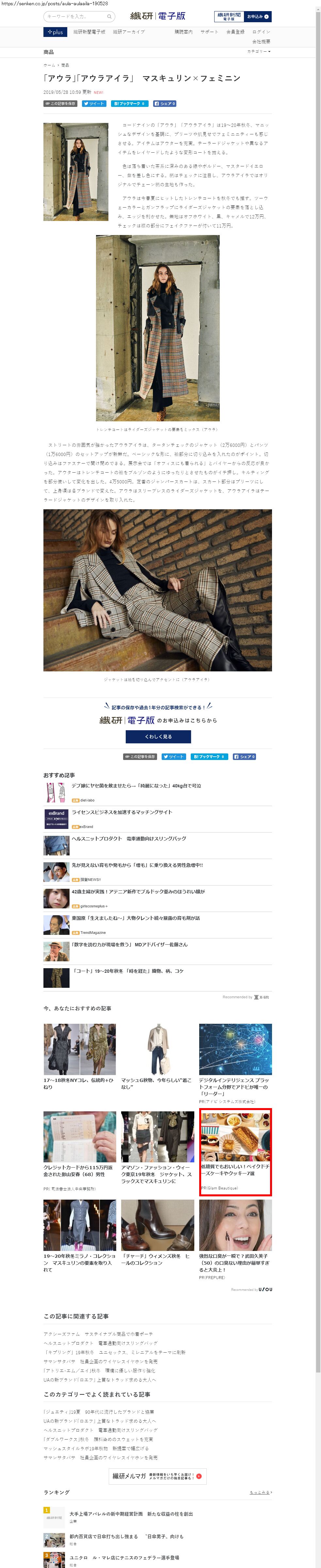Save this article with この記事を保存

(60, 104)
